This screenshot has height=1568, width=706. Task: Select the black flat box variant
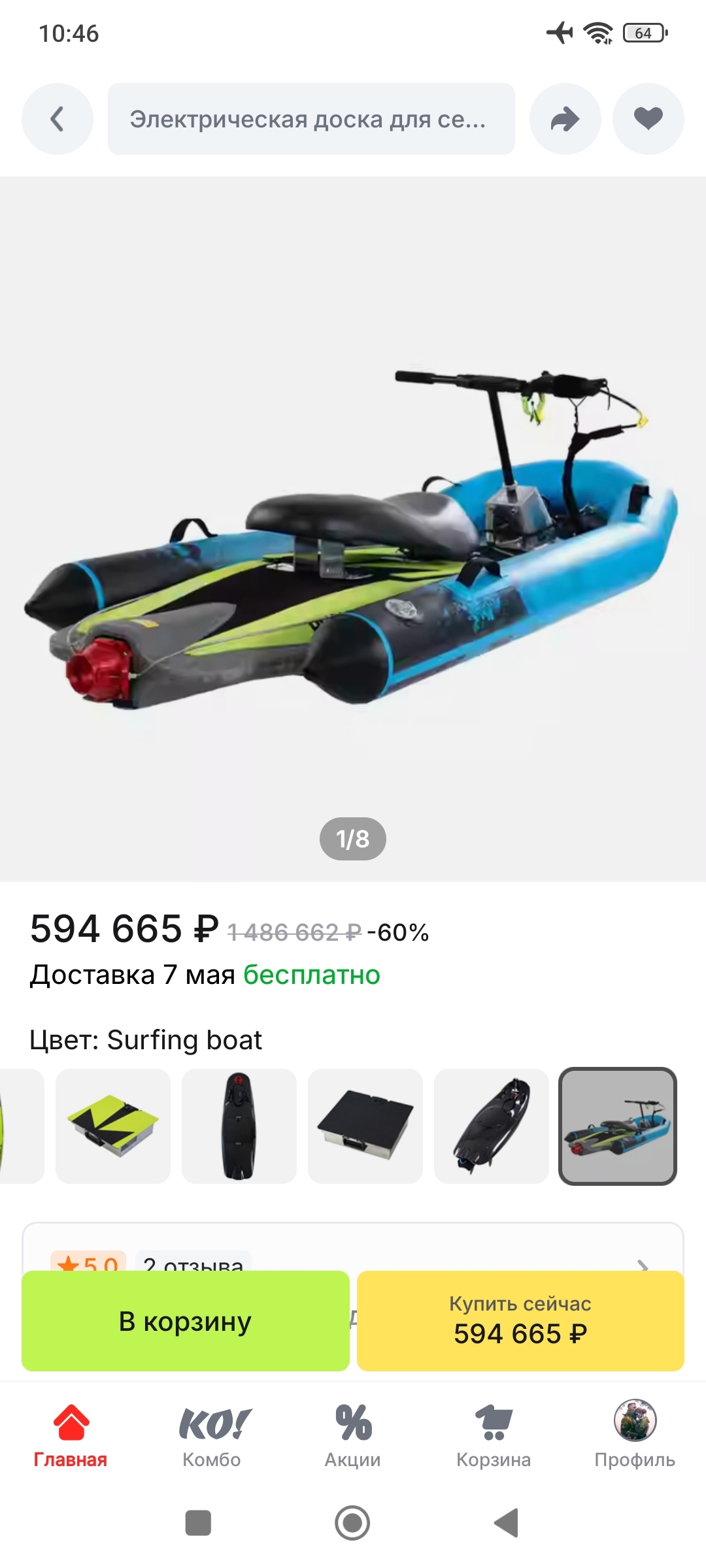(x=365, y=1126)
